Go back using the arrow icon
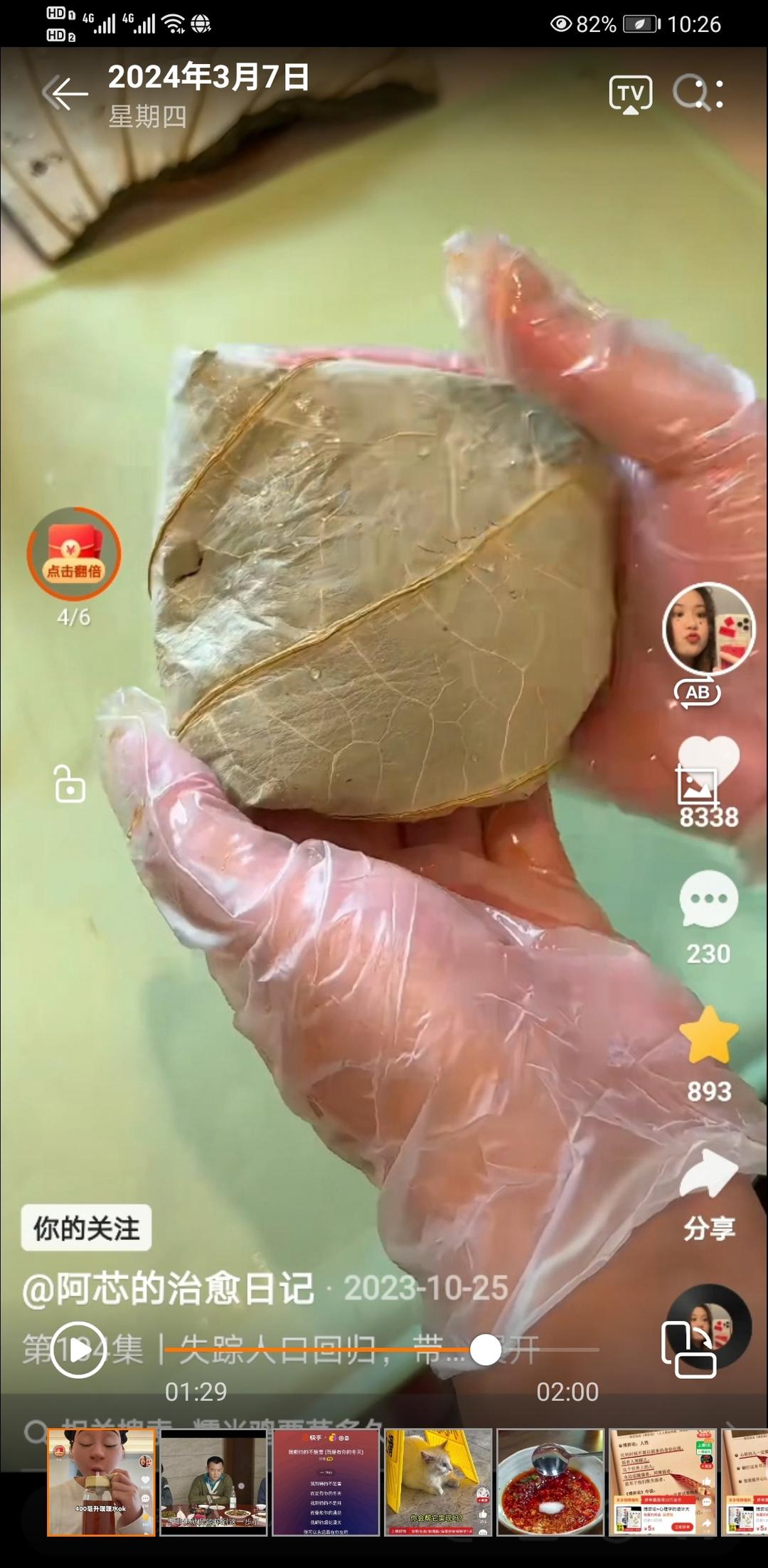Viewport: 768px width, 1568px height. [x=65, y=93]
